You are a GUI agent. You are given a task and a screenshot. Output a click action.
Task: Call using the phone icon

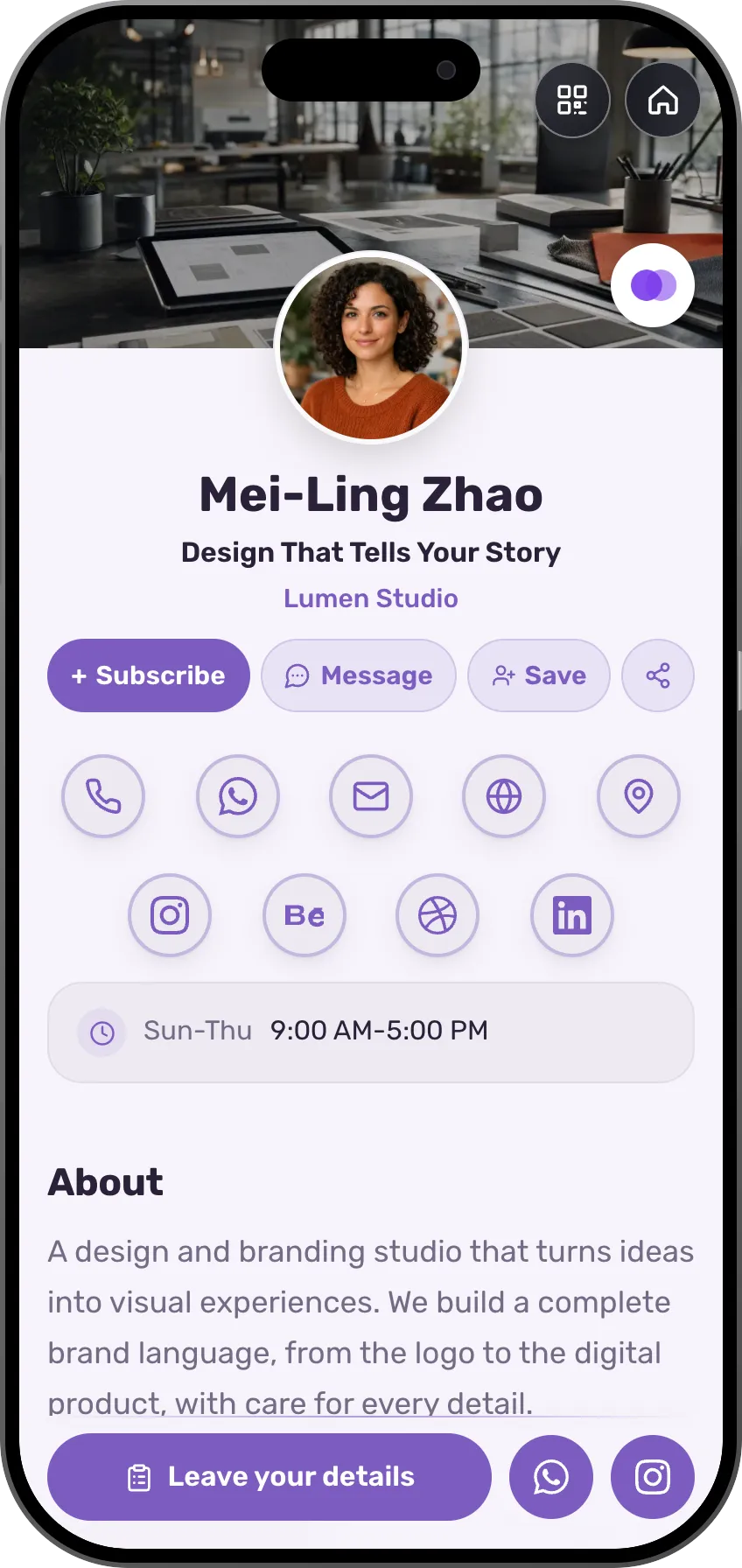(x=103, y=796)
